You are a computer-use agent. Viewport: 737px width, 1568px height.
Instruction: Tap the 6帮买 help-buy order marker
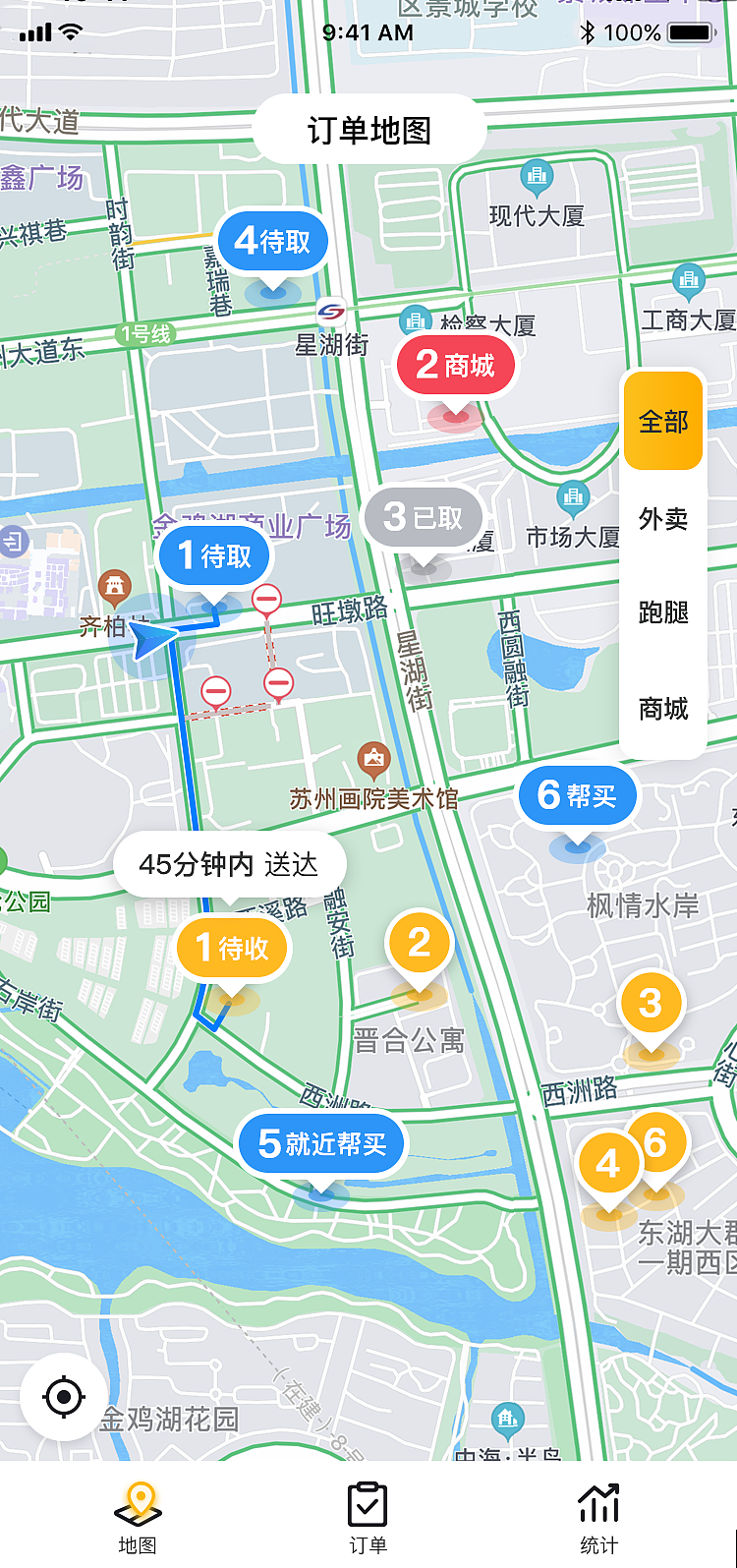[x=577, y=794]
